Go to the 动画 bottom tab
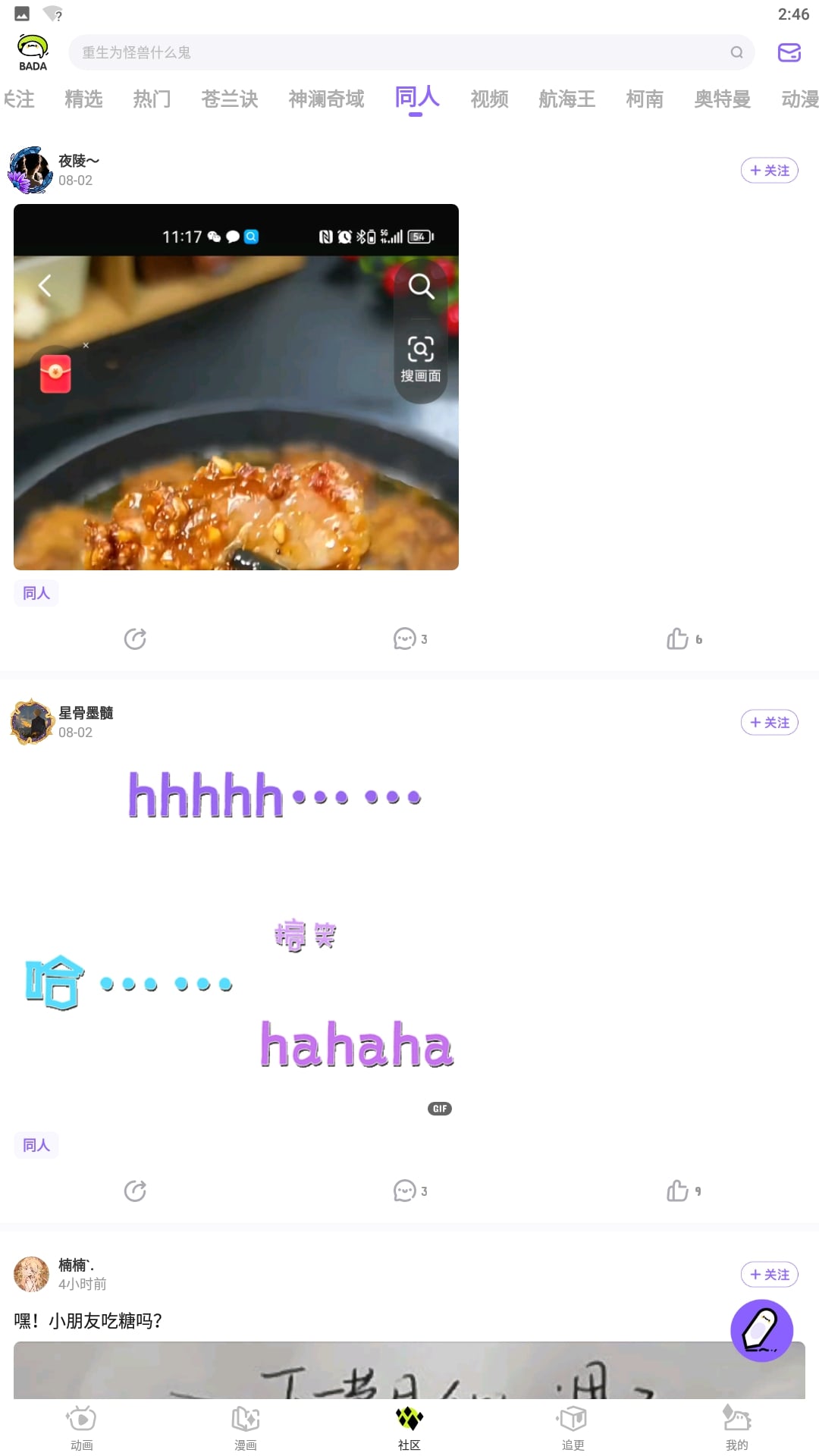The image size is (819, 1456). click(82, 1427)
